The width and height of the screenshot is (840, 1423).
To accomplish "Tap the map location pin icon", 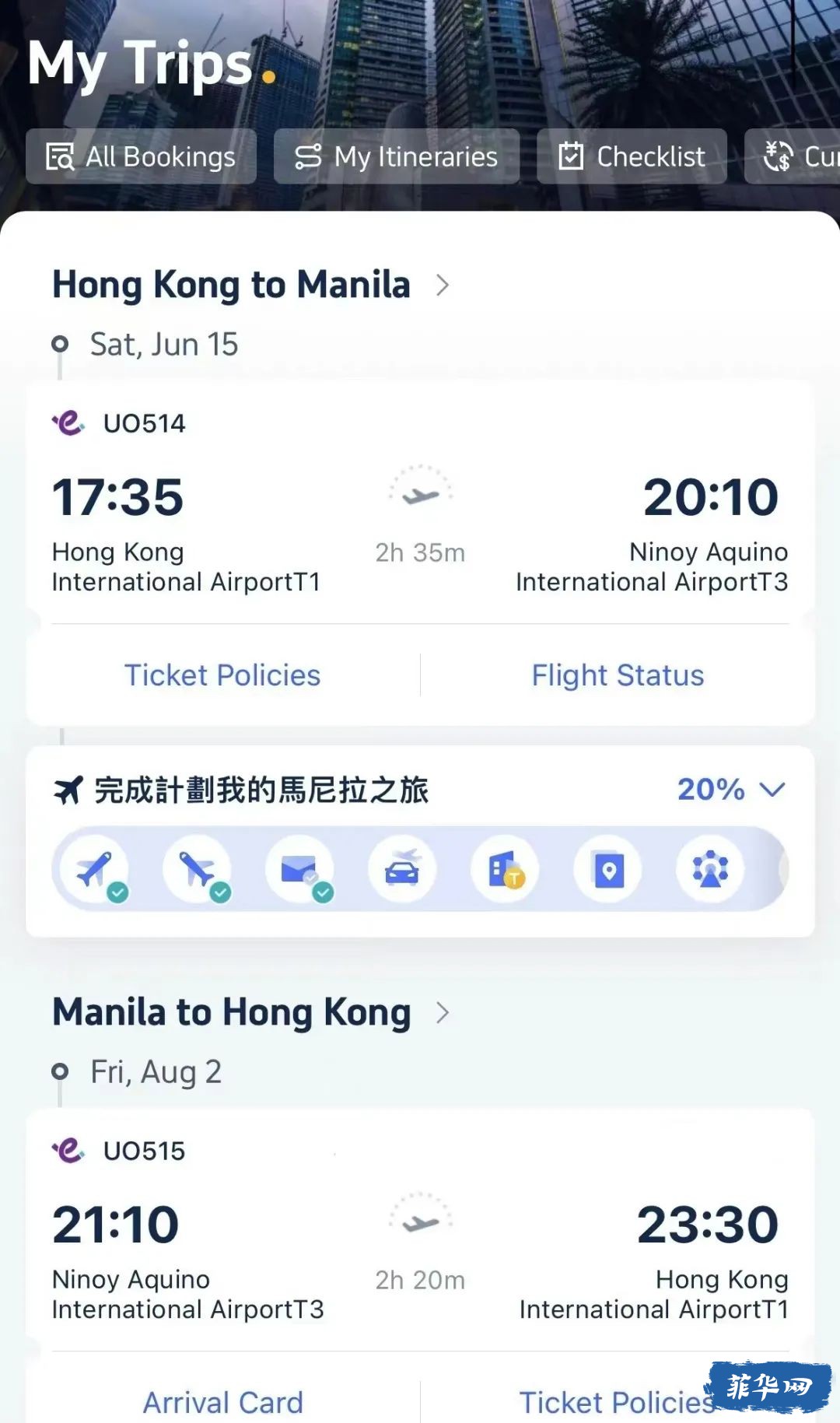I will [x=608, y=869].
